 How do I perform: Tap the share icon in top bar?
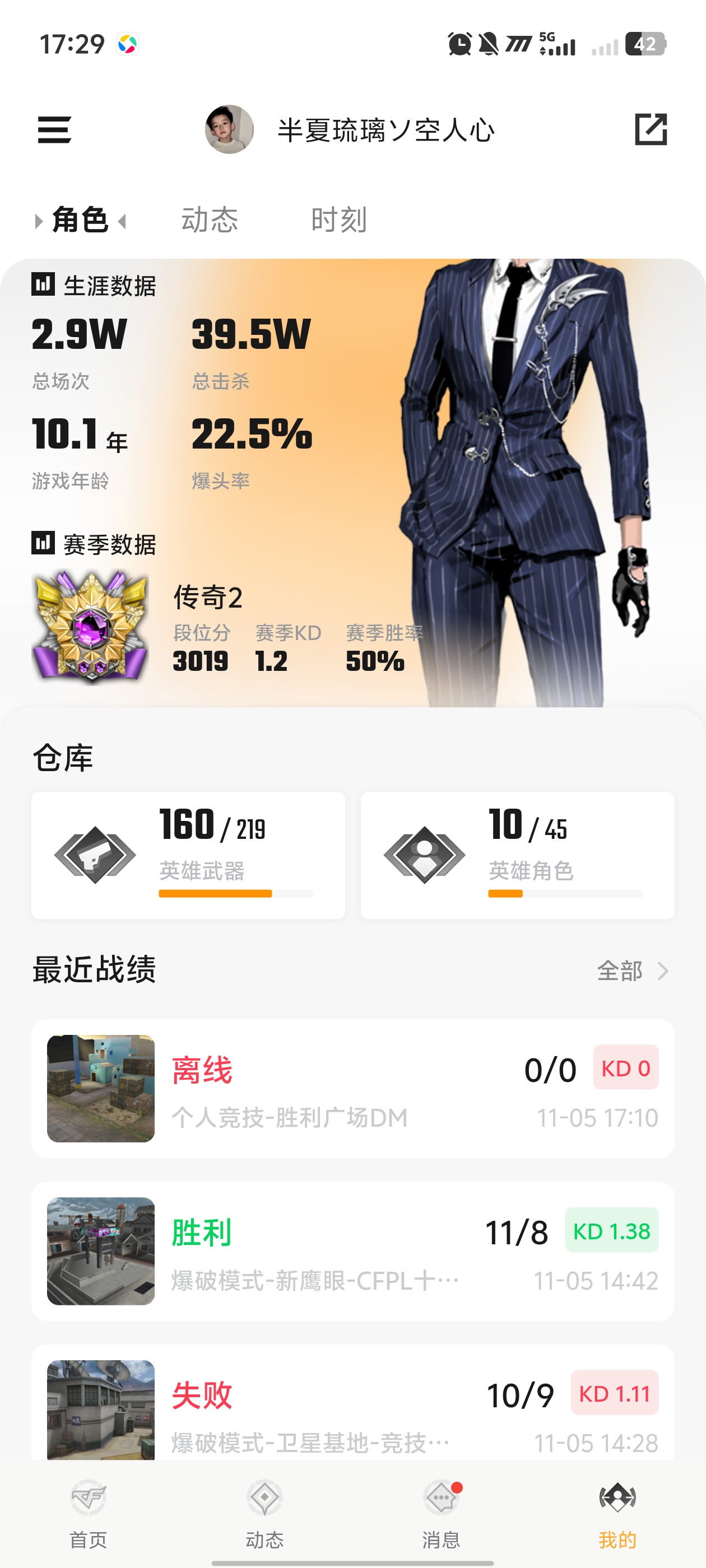point(651,130)
